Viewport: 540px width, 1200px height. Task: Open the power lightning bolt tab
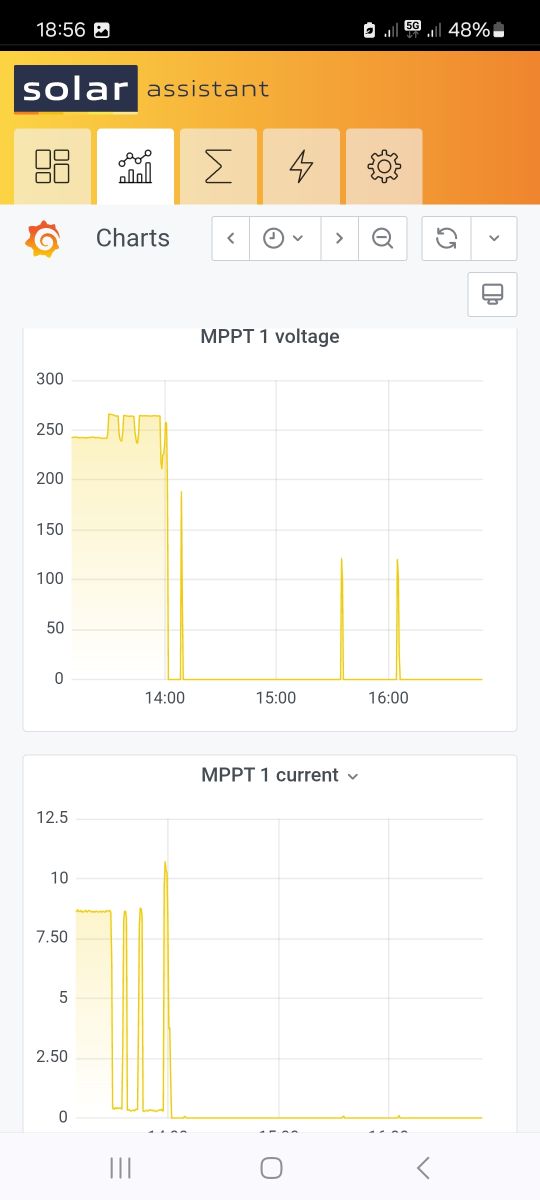tap(301, 166)
